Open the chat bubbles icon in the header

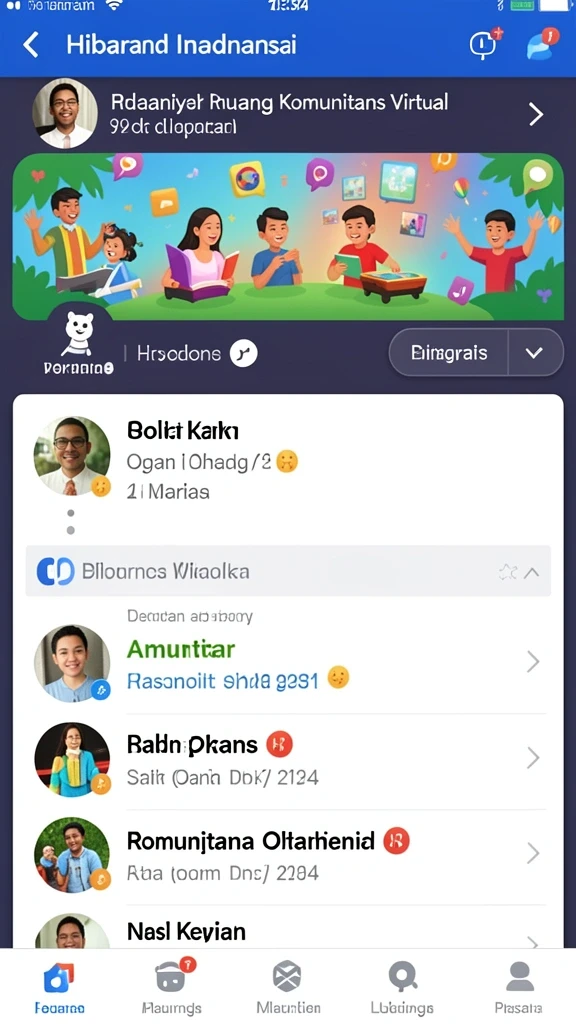543,44
